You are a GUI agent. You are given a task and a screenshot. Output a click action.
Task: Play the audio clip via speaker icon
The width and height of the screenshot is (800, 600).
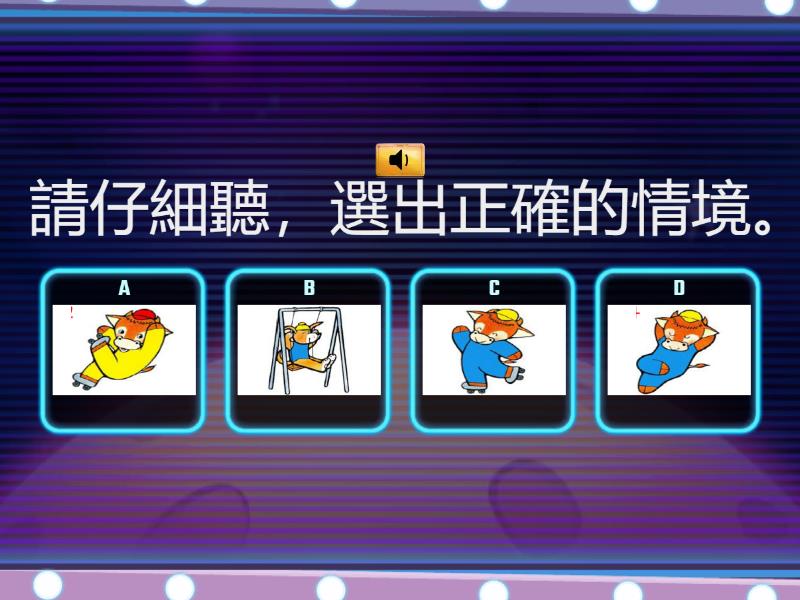pos(400,160)
